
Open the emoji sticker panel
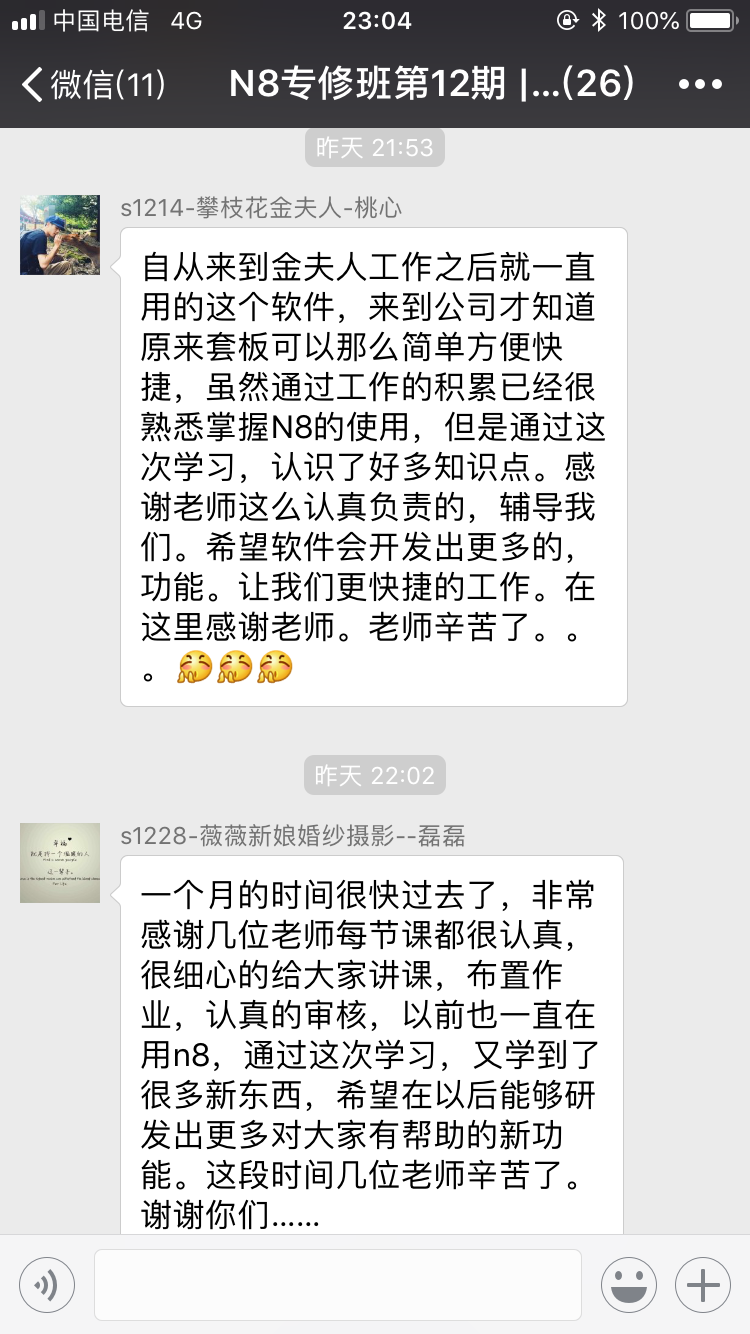click(629, 1285)
